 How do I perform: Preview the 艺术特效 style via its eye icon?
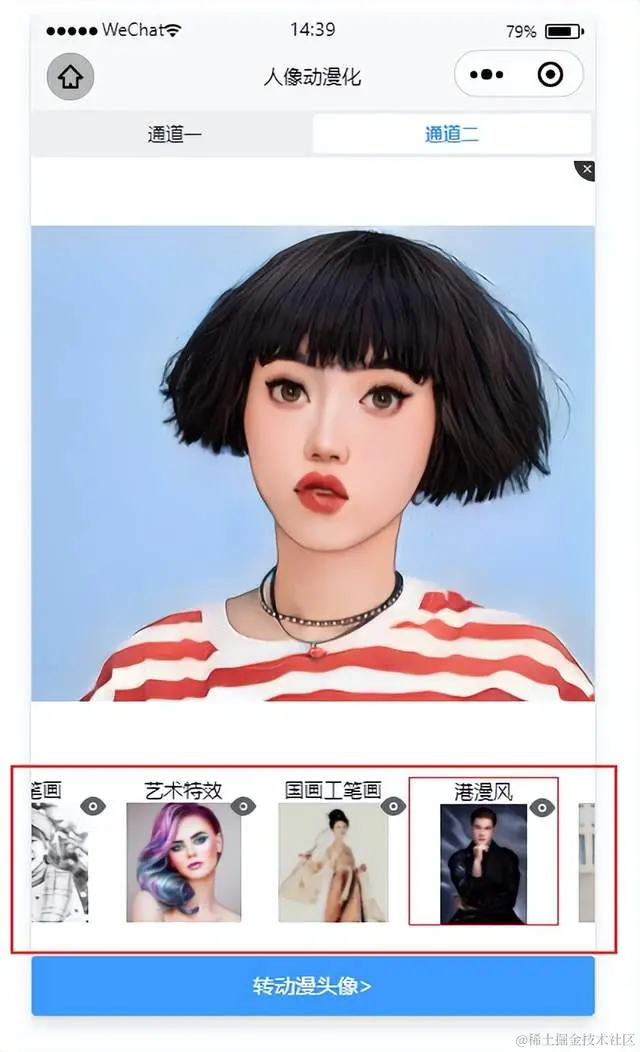(x=243, y=806)
